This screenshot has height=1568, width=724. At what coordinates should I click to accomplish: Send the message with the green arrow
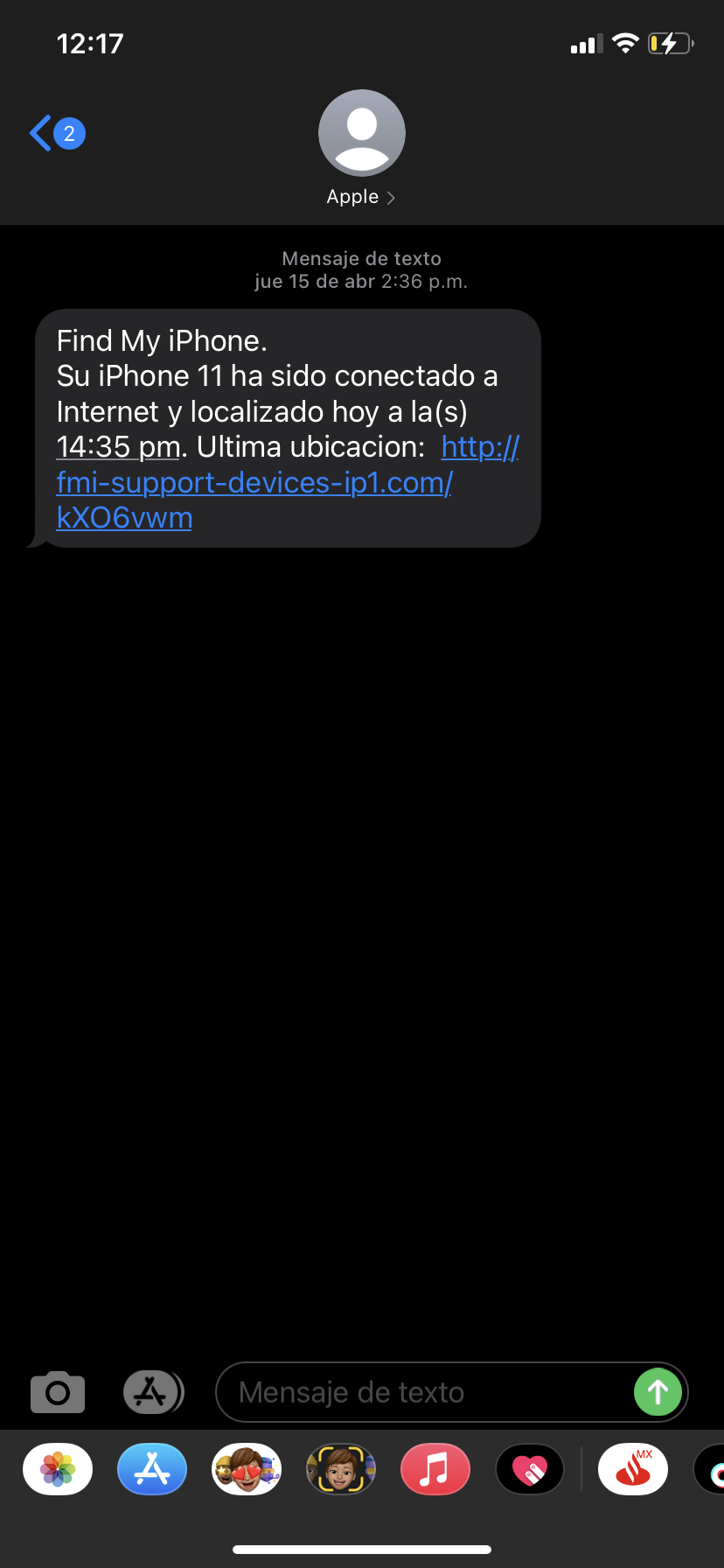coord(658,1392)
